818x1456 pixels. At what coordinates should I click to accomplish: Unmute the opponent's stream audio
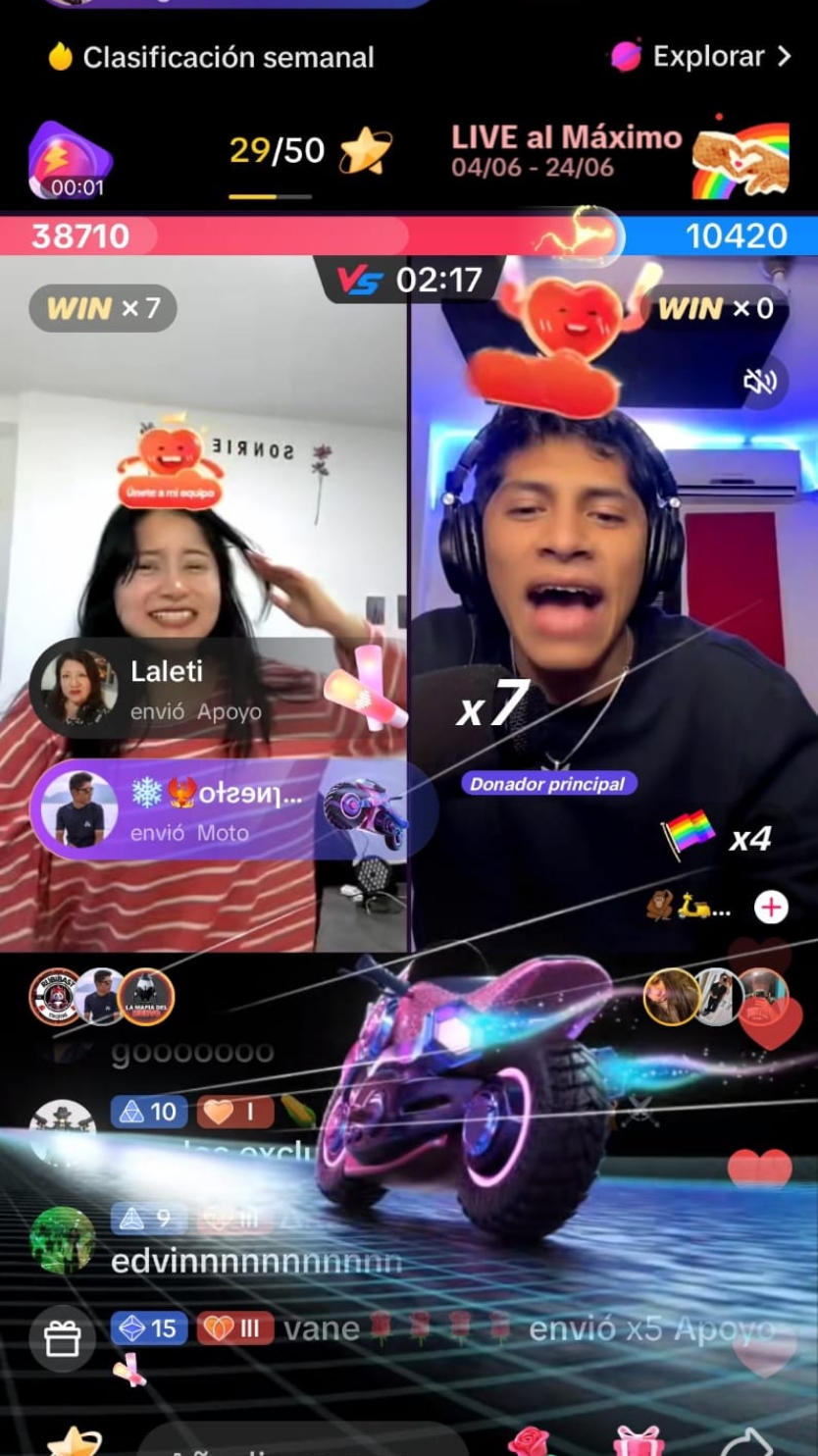(761, 382)
